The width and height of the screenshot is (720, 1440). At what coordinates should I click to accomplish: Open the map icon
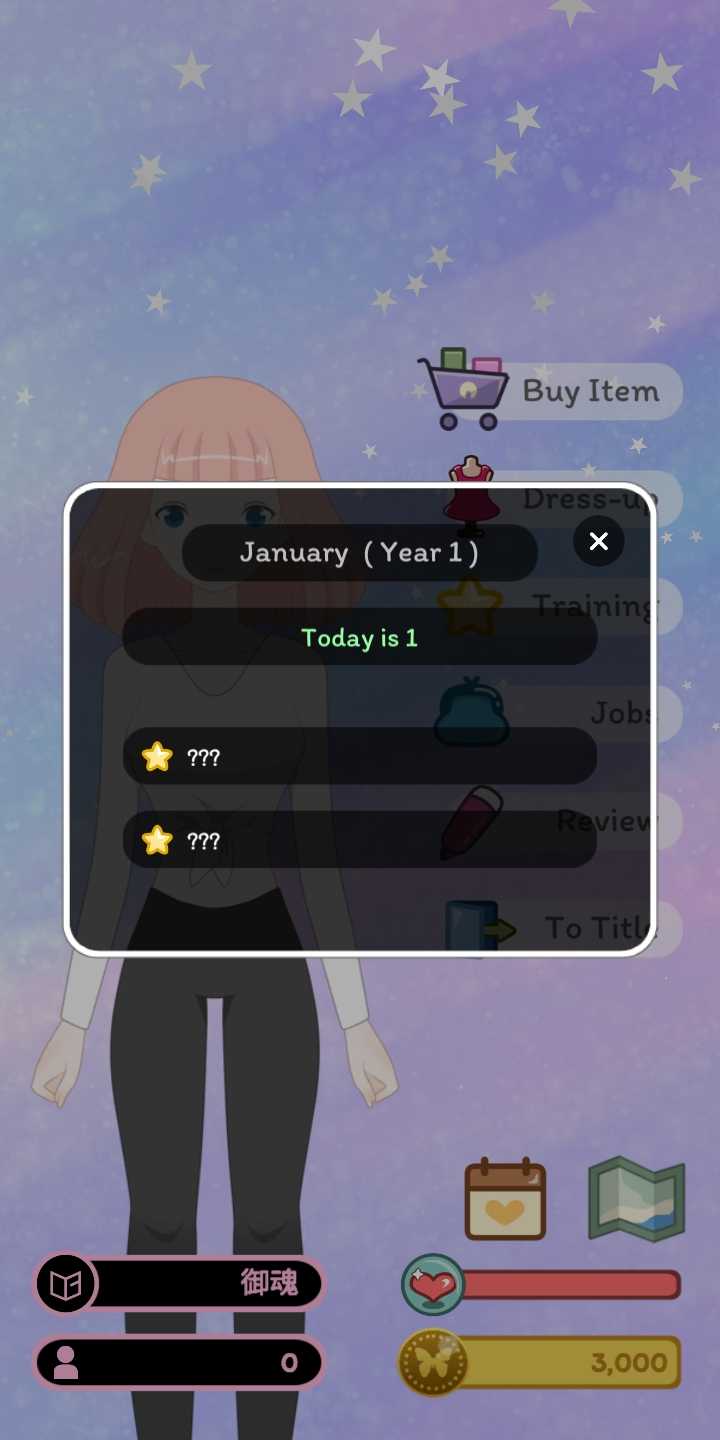(x=637, y=1199)
